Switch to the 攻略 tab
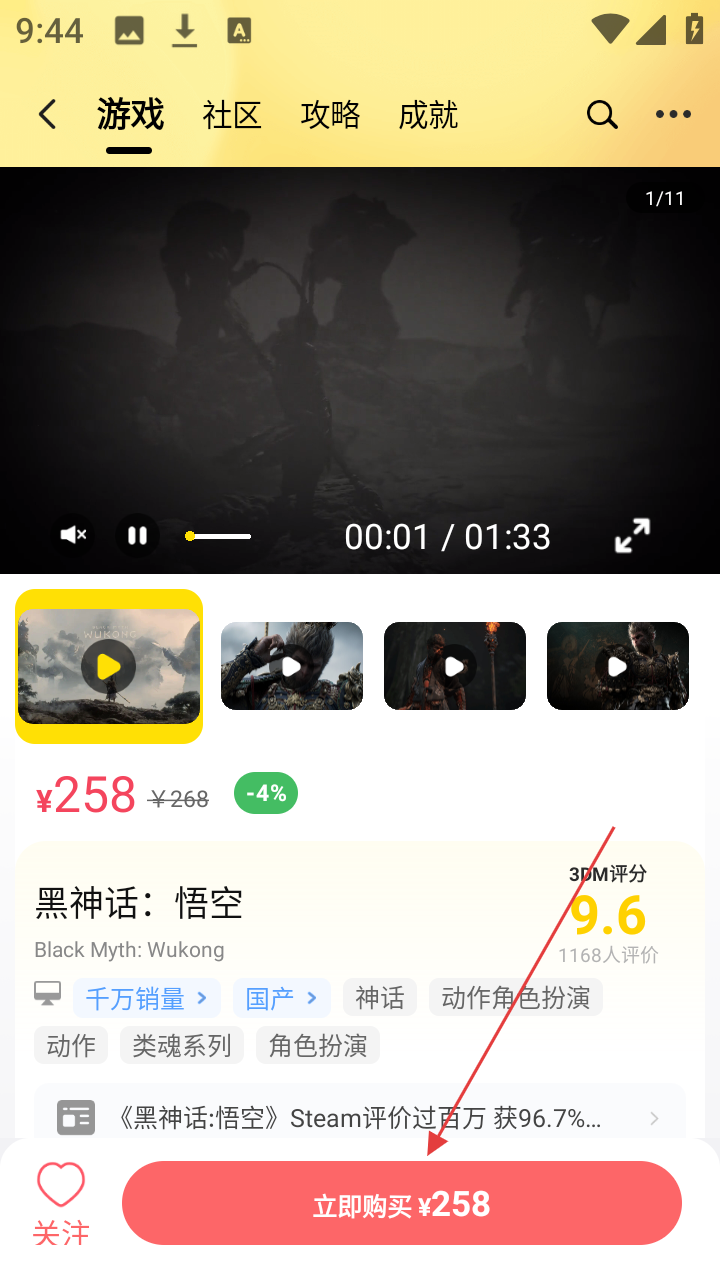The height and width of the screenshot is (1280, 720). (330, 115)
